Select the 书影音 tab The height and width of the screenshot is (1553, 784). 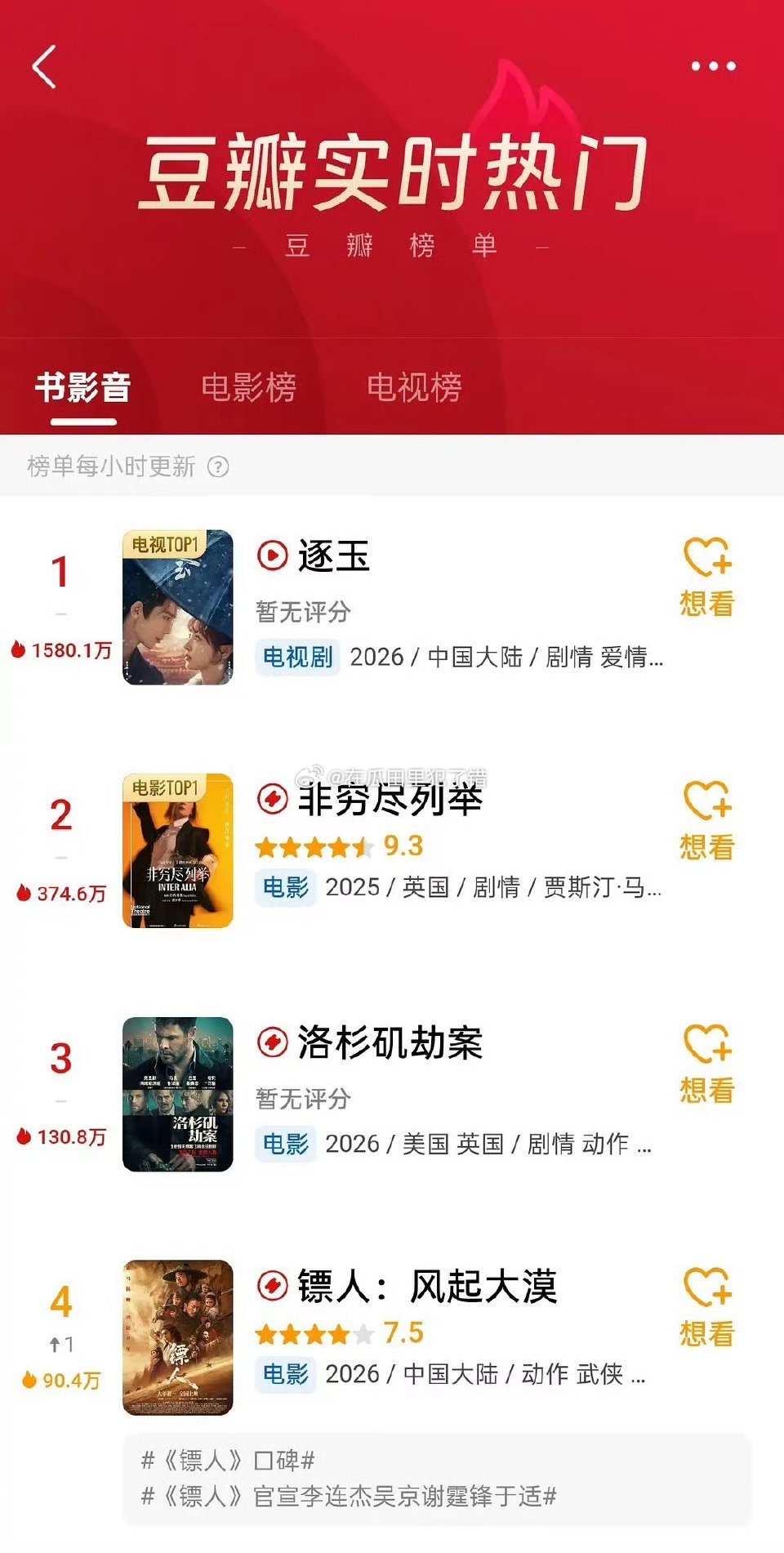[x=83, y=387]
